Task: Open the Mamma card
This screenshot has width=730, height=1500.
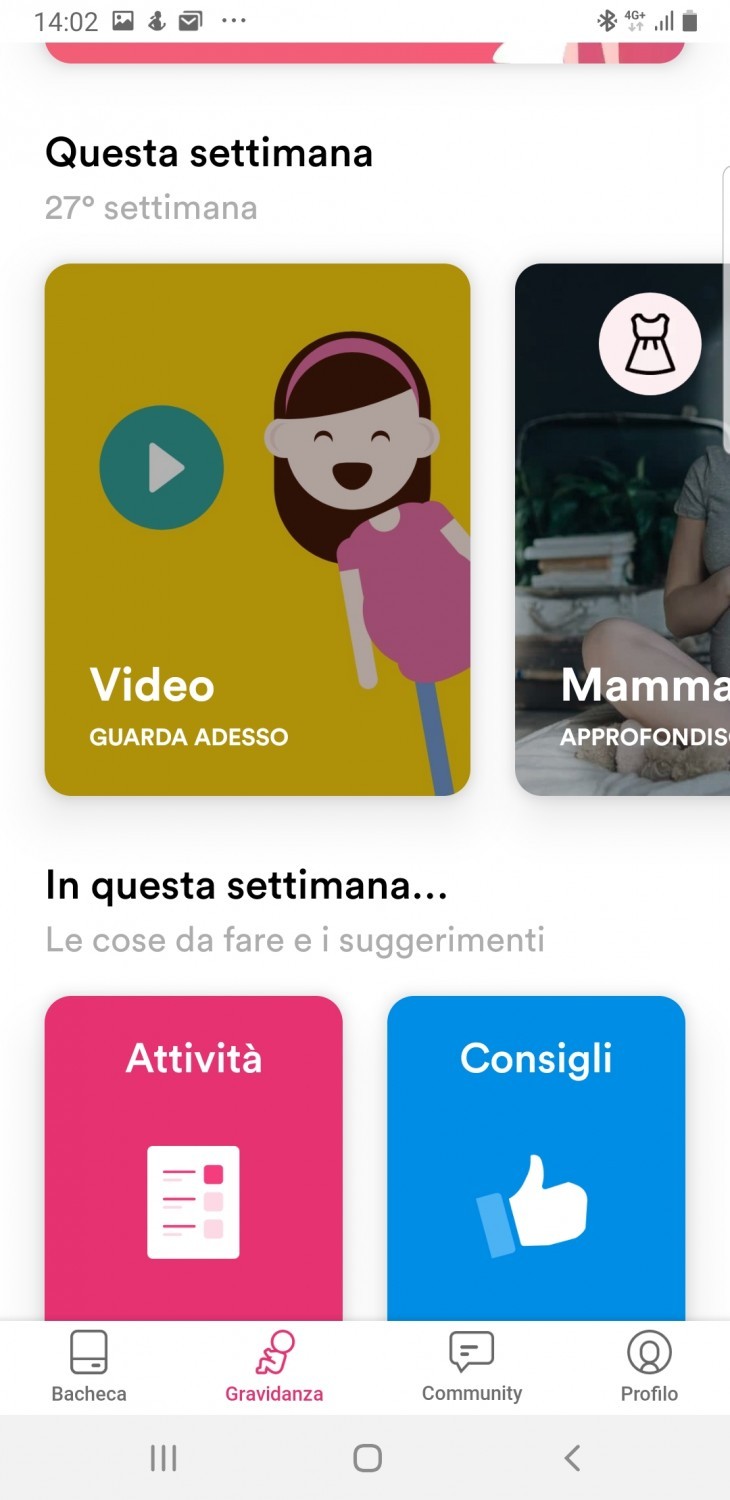Action: pos(622,530)
